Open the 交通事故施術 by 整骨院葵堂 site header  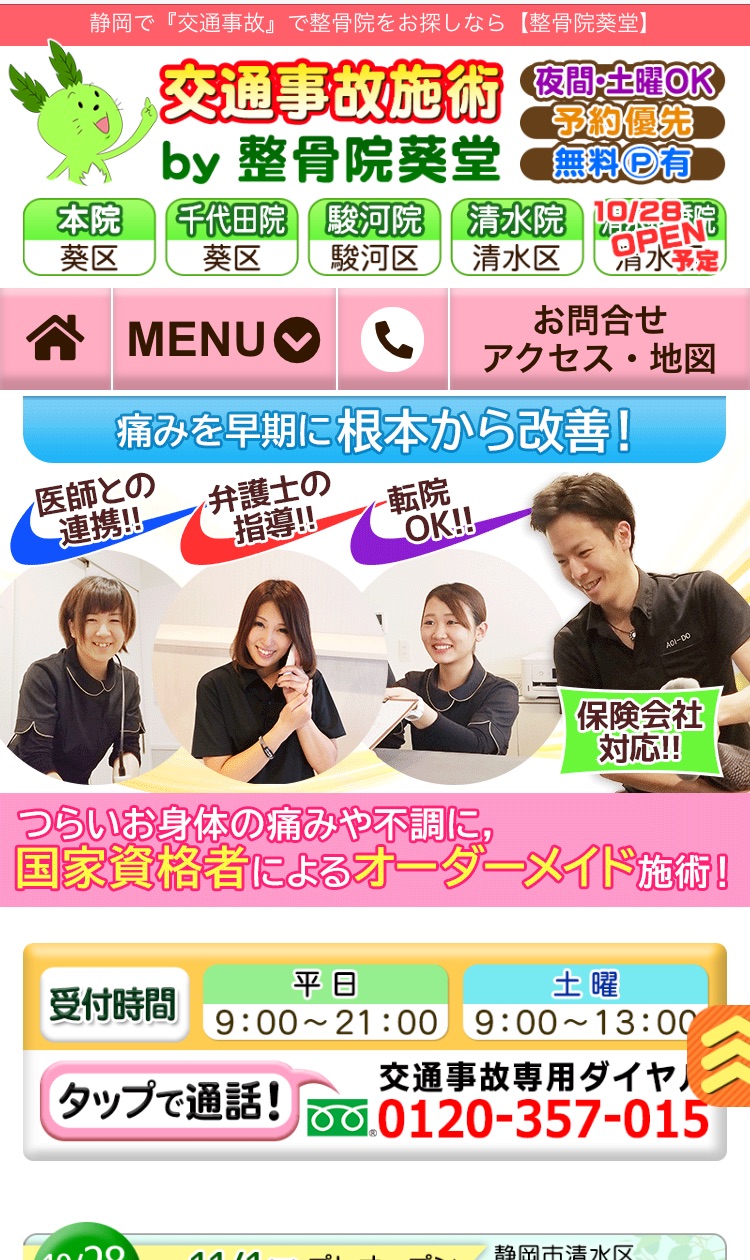click(330, 122)
